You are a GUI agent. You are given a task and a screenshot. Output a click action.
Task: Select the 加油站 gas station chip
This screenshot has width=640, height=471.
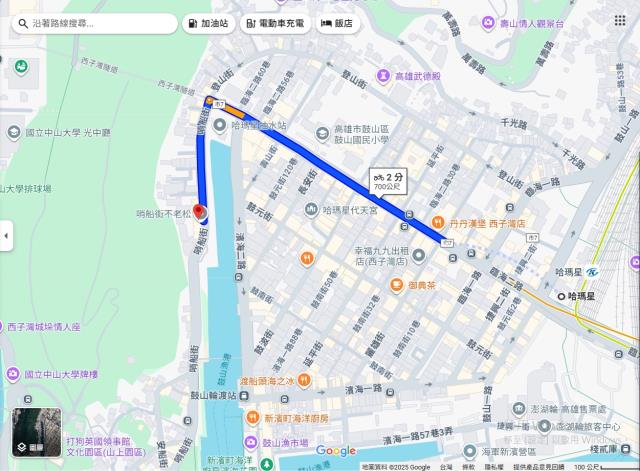click(206, 22)
